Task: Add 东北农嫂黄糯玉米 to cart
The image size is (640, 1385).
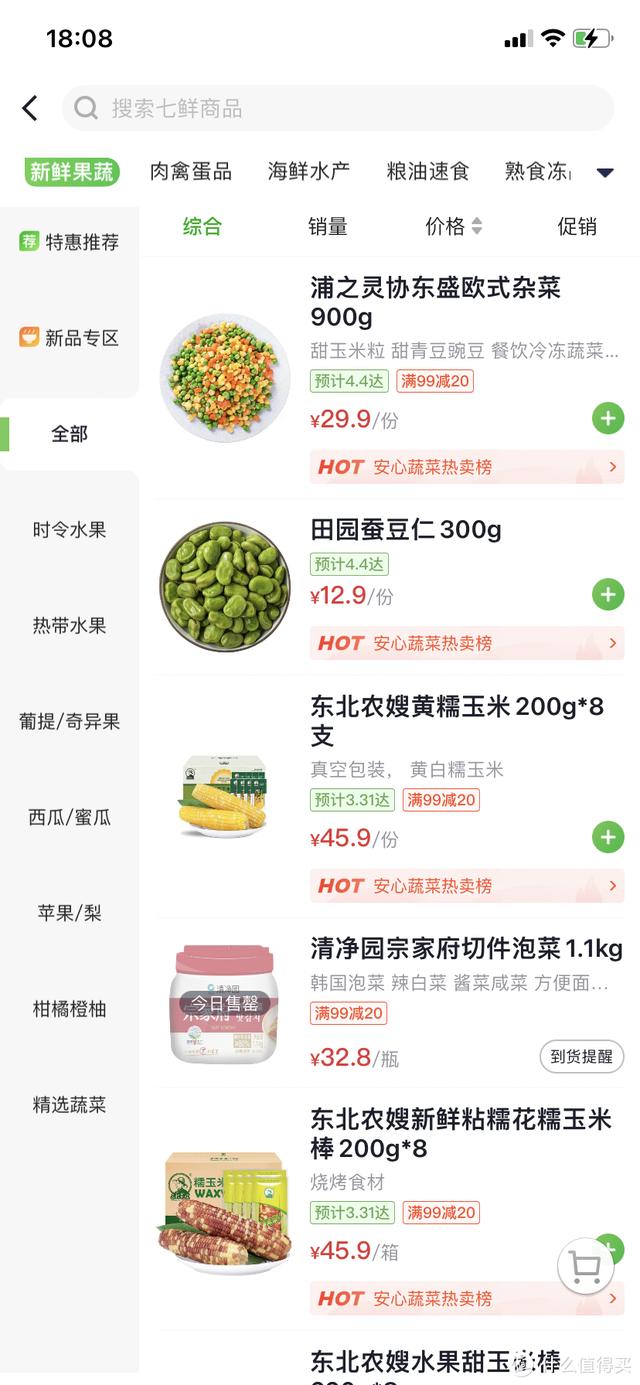Action: (608, 837)
